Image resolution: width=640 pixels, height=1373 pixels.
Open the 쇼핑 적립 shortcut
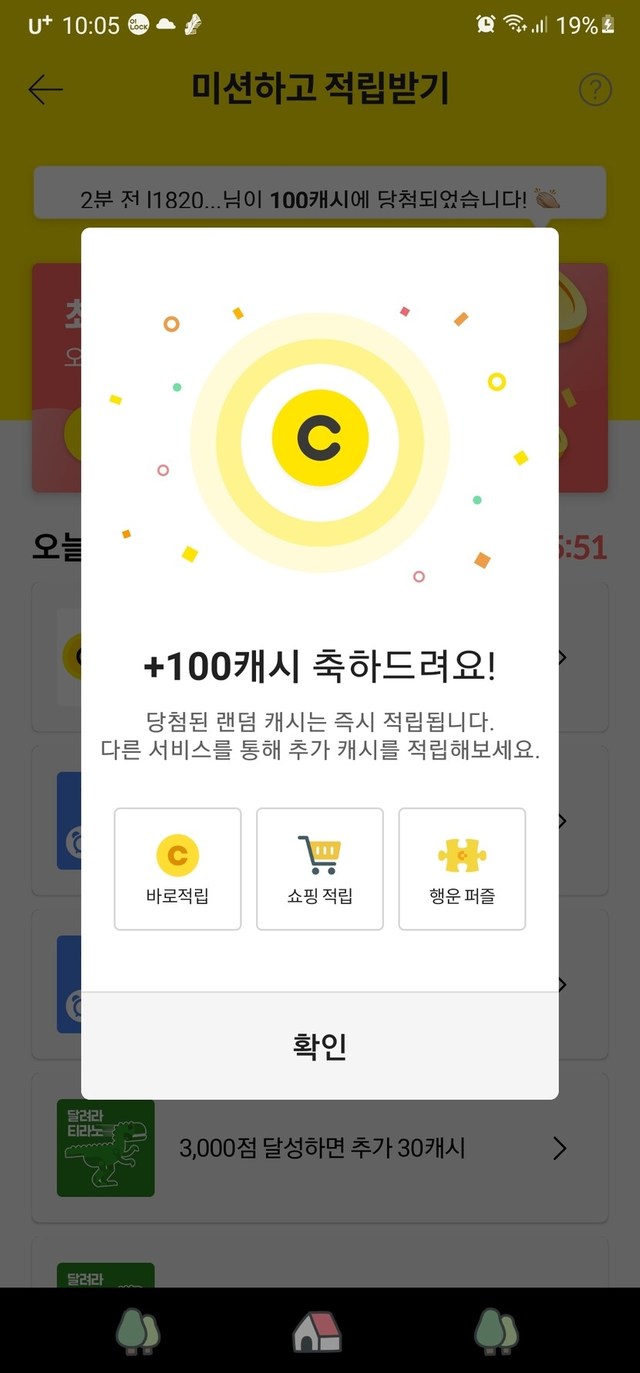click(x=320, y=869)
